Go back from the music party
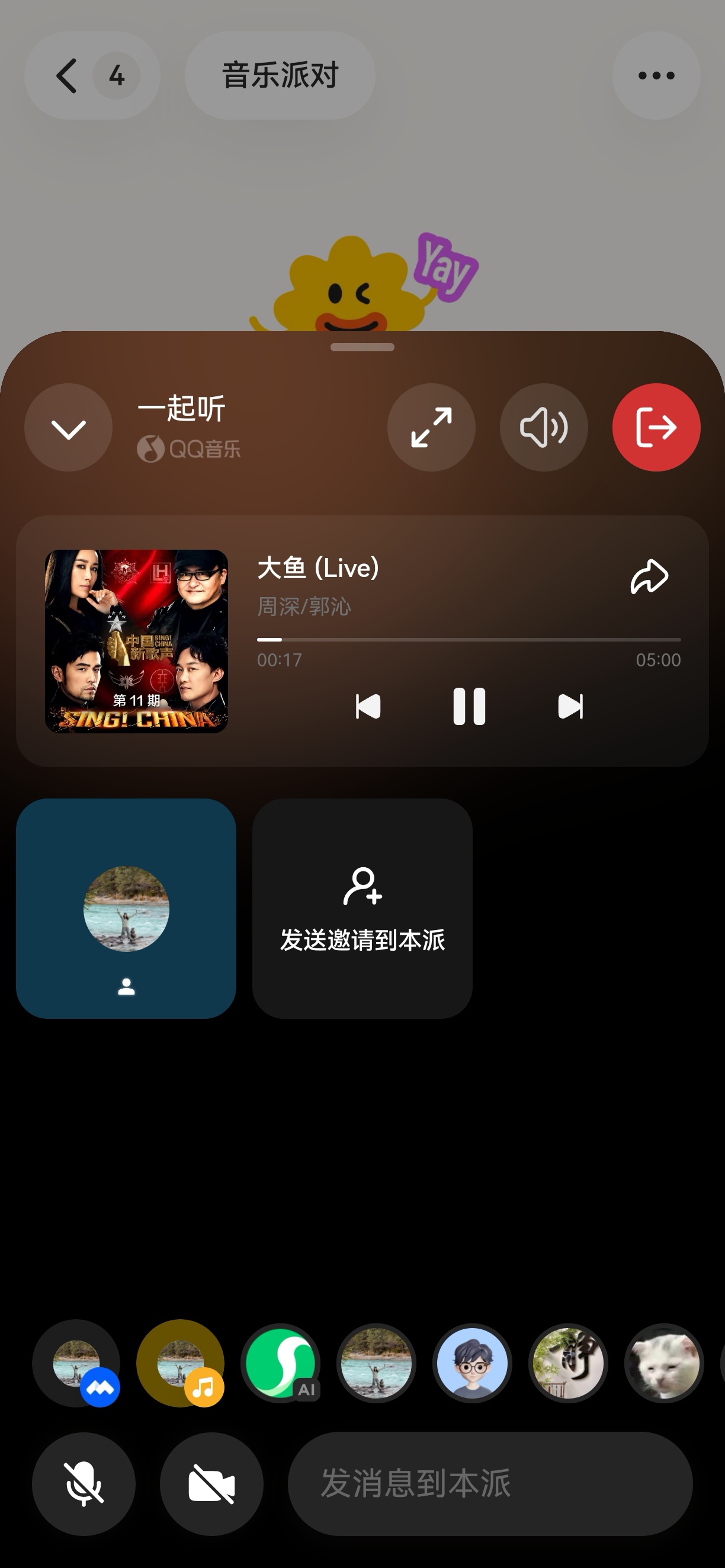Viewport: 725px width, 1568px height. [x=67, y=76]
